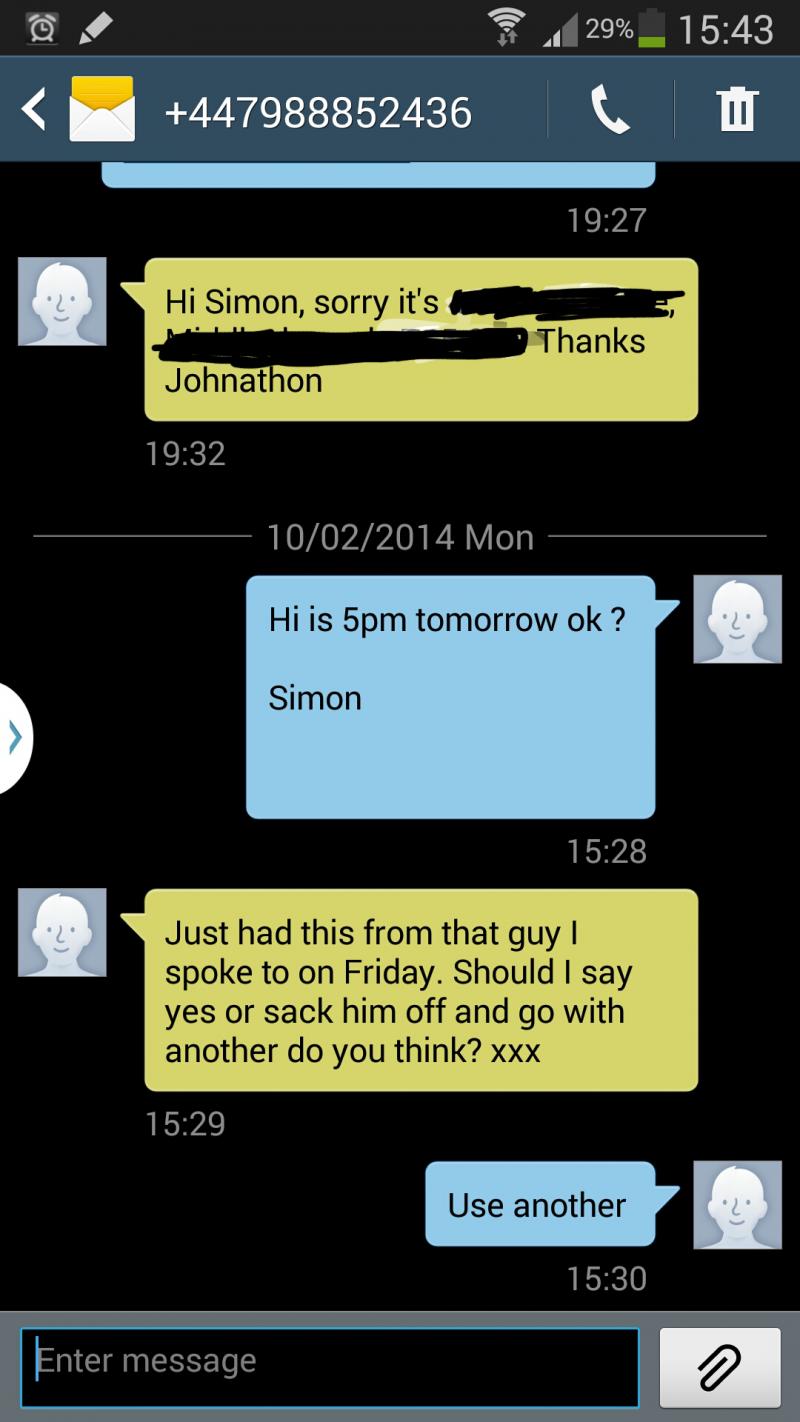Select the 'Use another' message bubble
The image size is (800, 1422).
[x=540, y=1205]
